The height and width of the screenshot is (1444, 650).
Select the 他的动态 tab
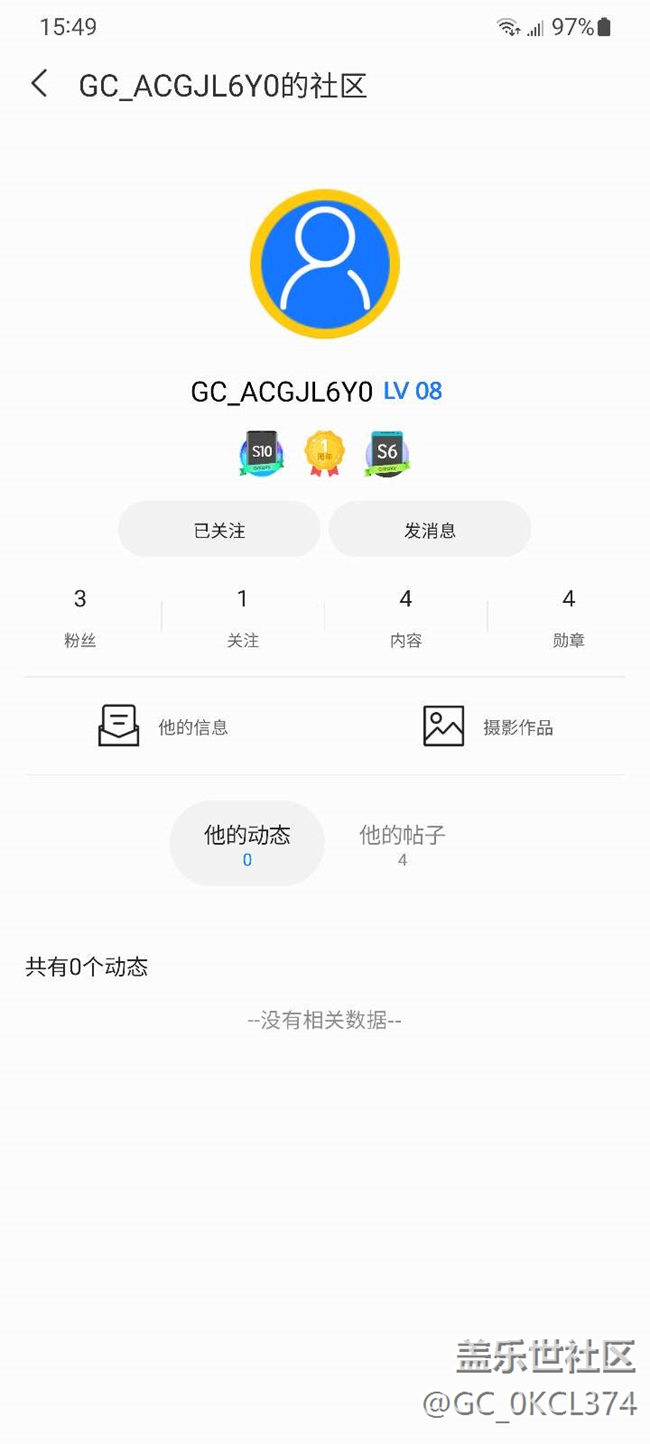click(x=247, y=843)
